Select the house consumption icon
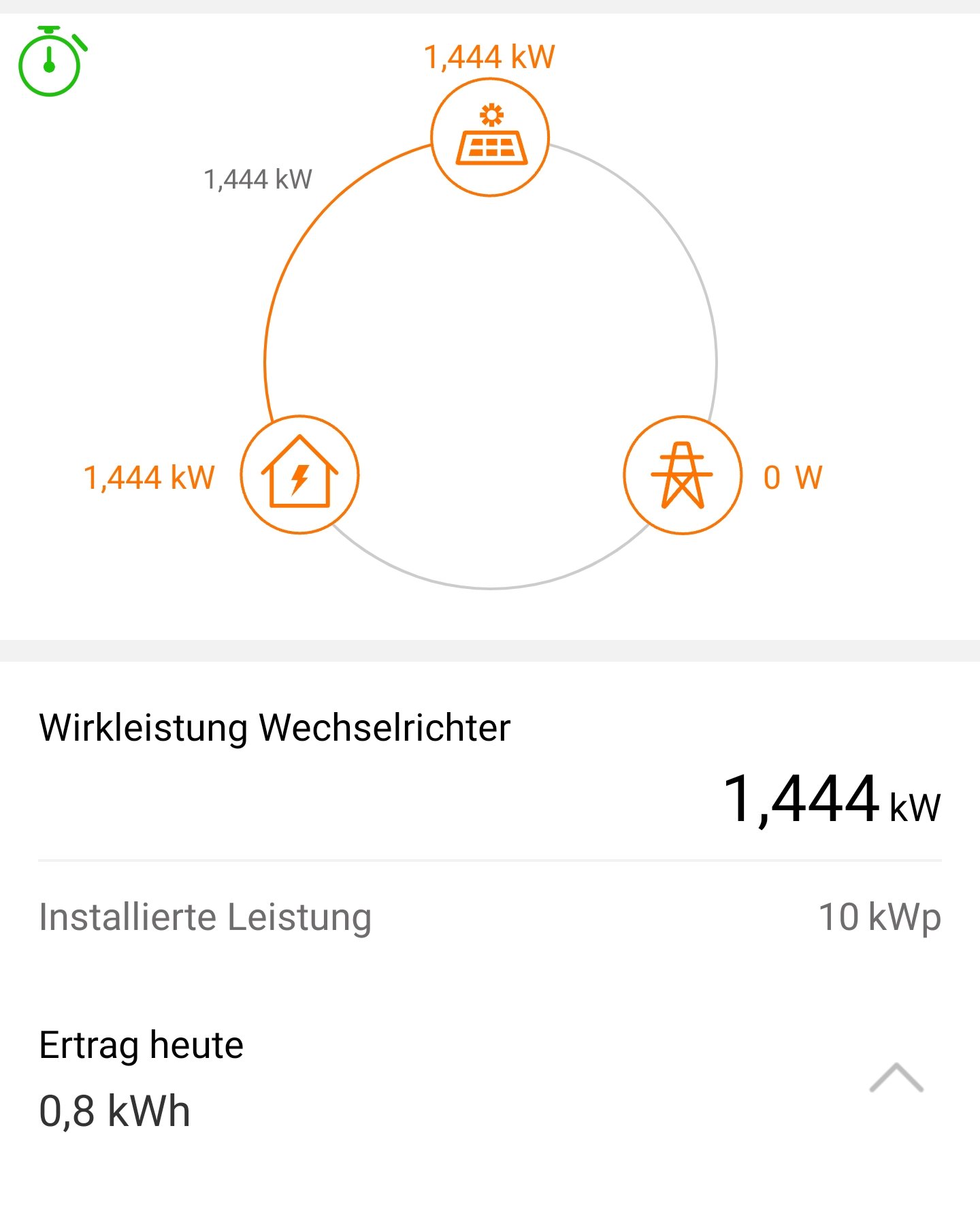This screenshot has height=1205, width=980. 299,475
